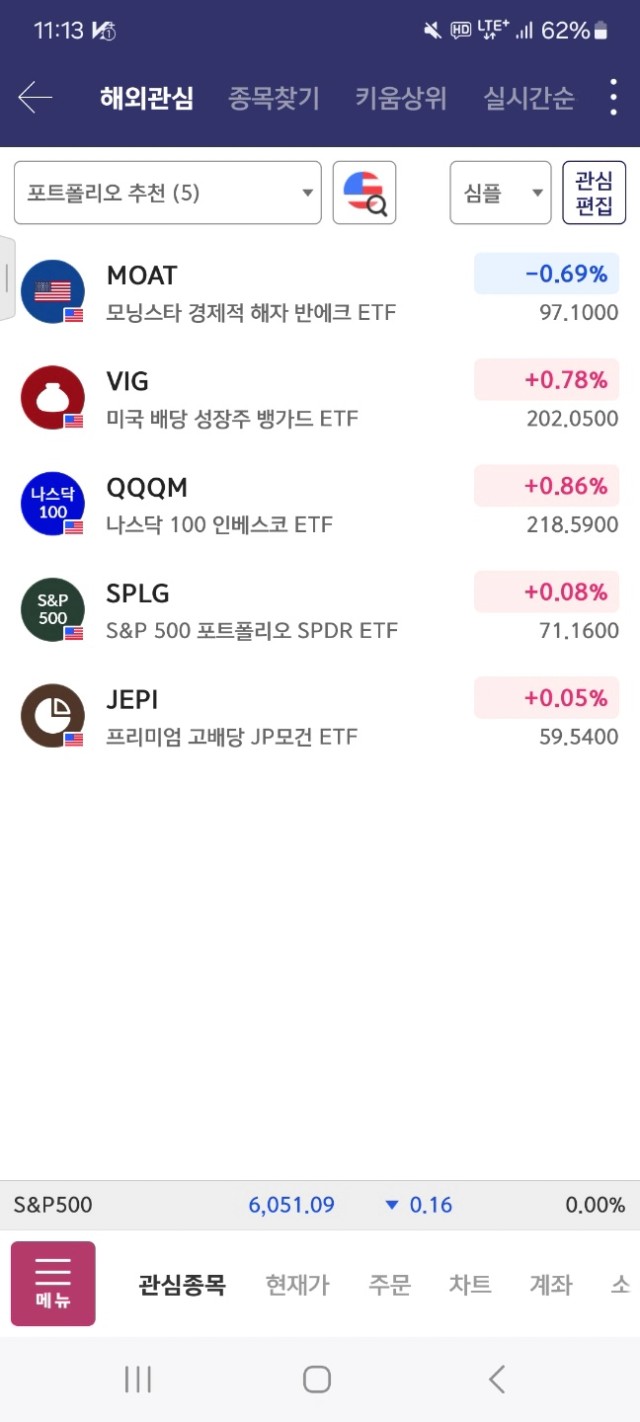640x1422 pixels.
Task: Switch to the 키움상위 tab
Action: 401,98
